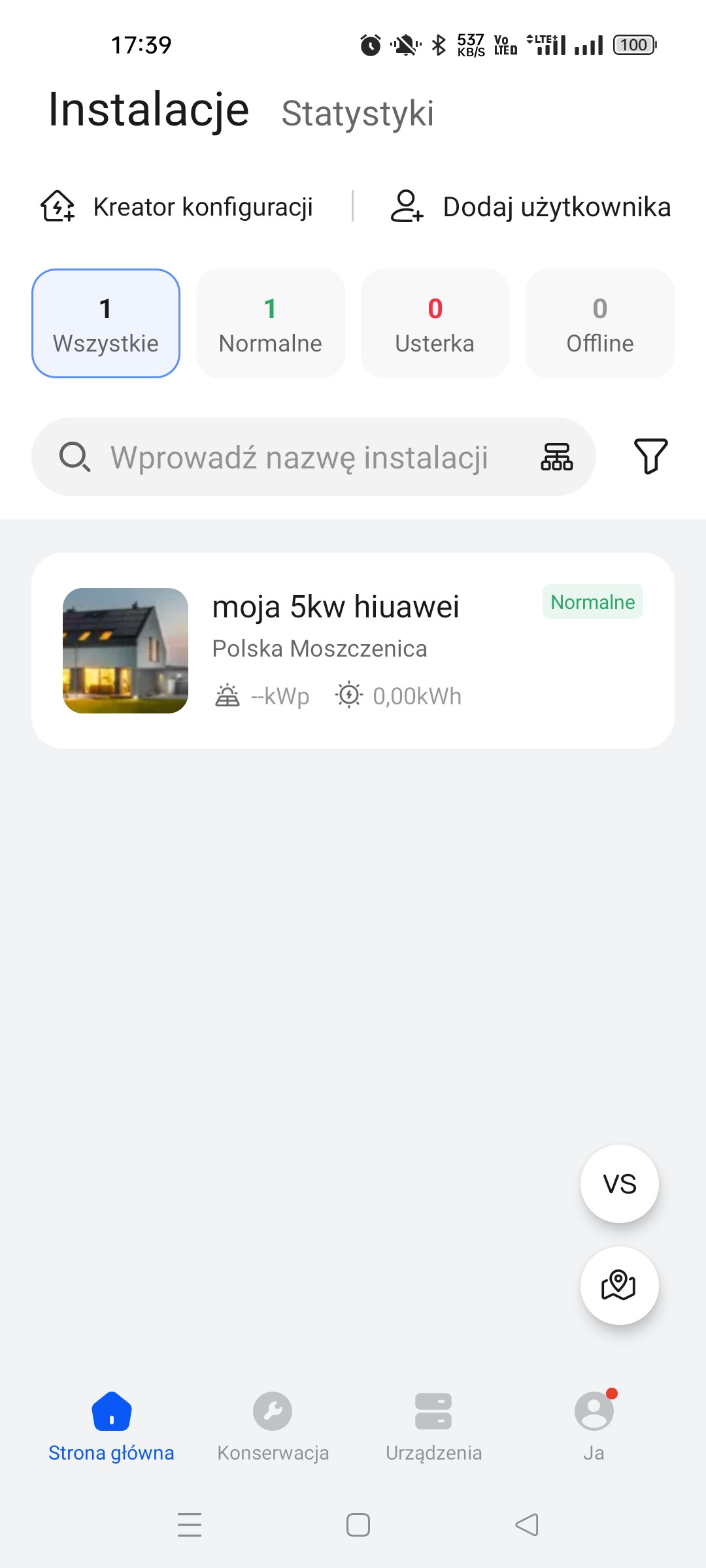
Task: Open the map view button
Action: [620, 1286]
